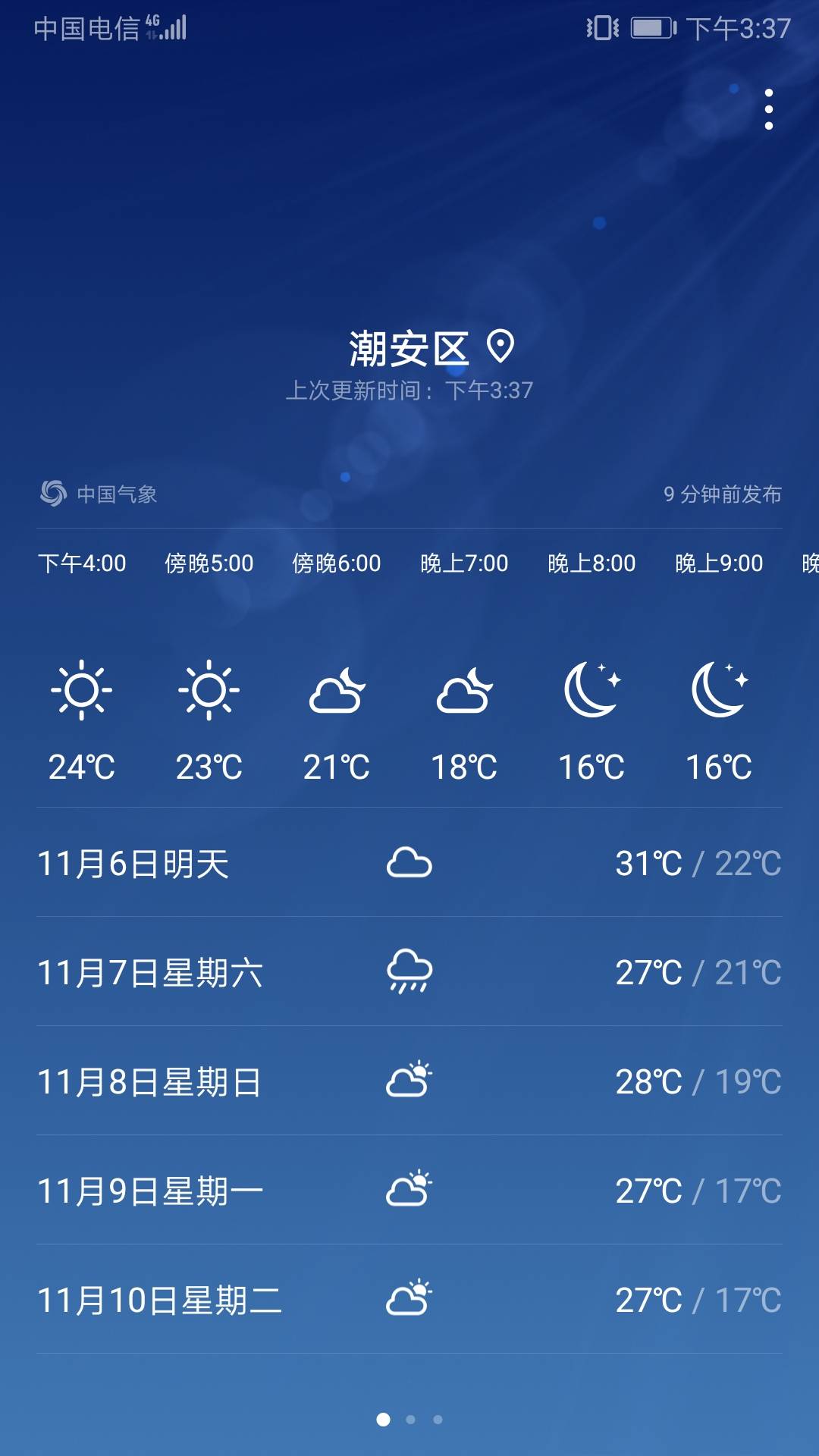Open forecast for 11月7日星期六
The width and height of the screenshot is (819, 1456).
click(x=409, y=972)
